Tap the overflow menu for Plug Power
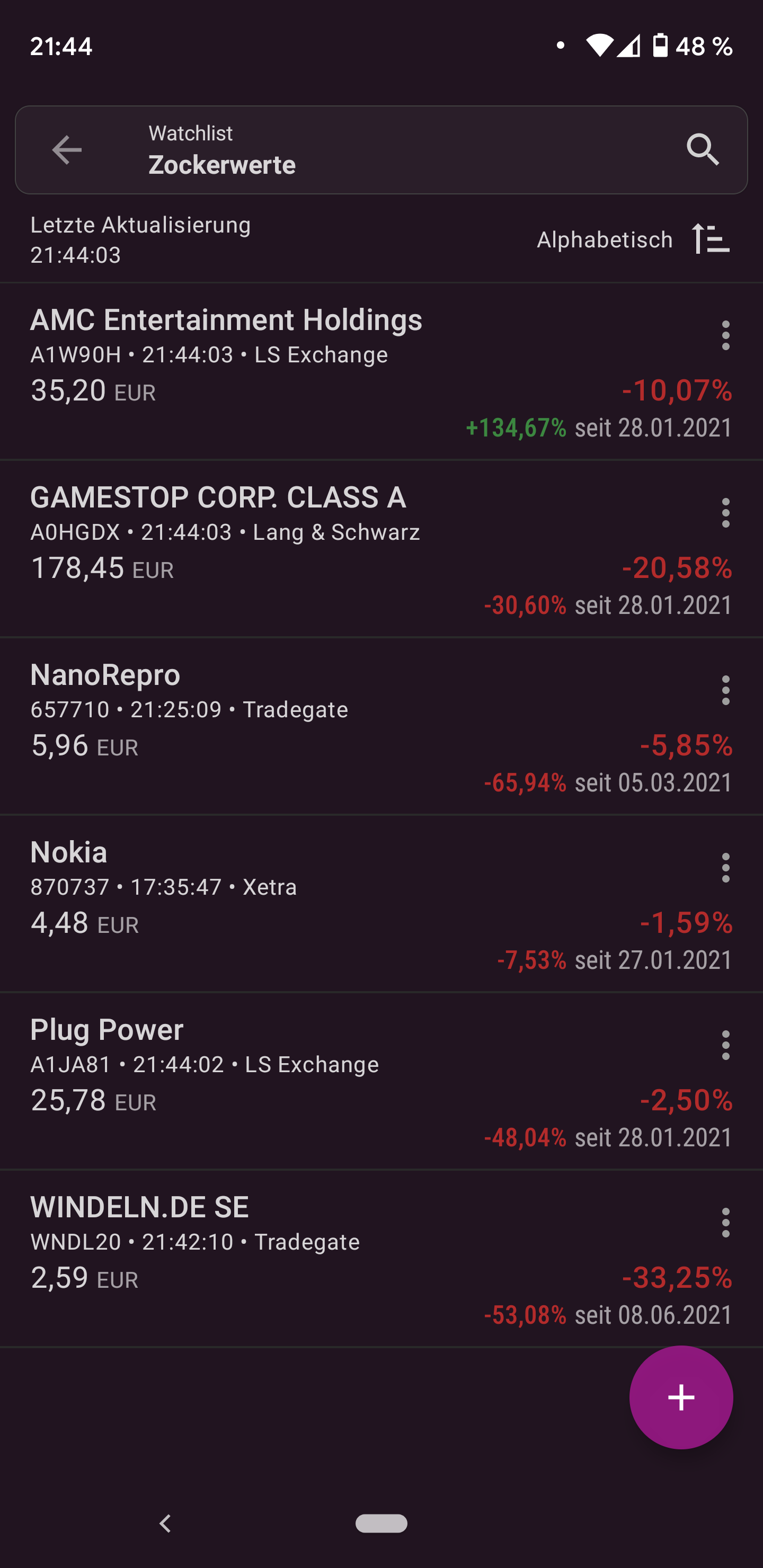The width and height of the screenshot is (763, 1568). pyautogui.click(x=725, y=1045)
